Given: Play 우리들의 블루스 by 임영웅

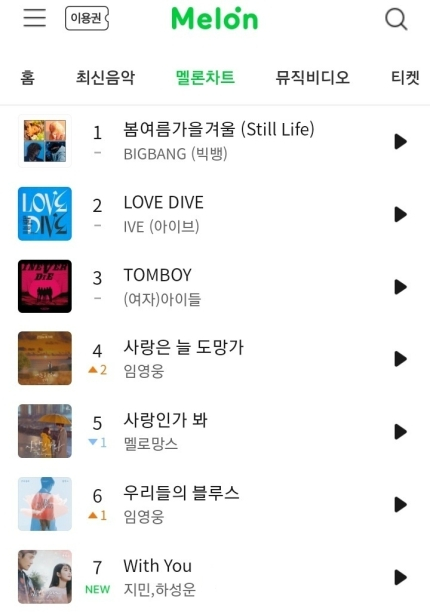Looking at the screenshot, I should pos(400,504).
